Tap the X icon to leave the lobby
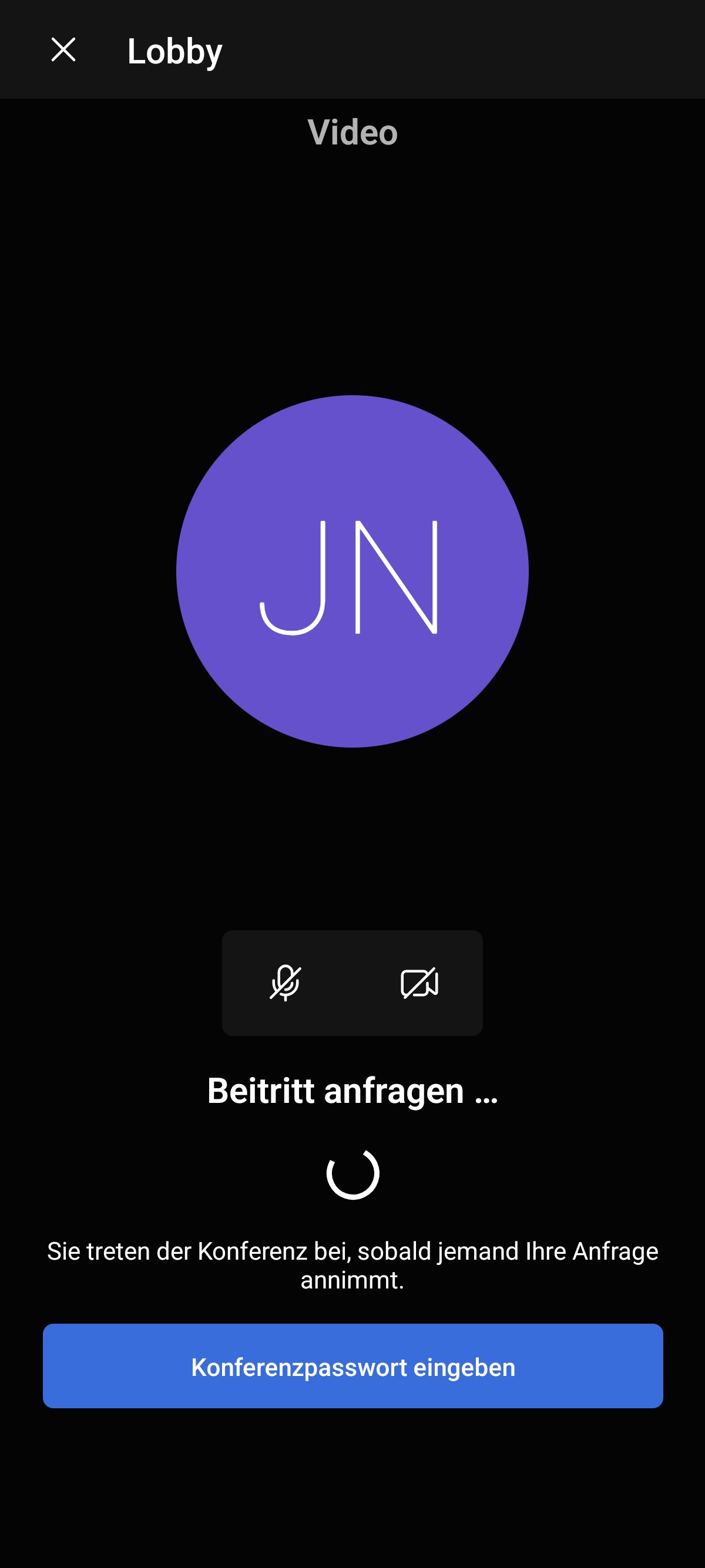The width and height of the screenshot is (705, 1568). click(x=63, y=50)
